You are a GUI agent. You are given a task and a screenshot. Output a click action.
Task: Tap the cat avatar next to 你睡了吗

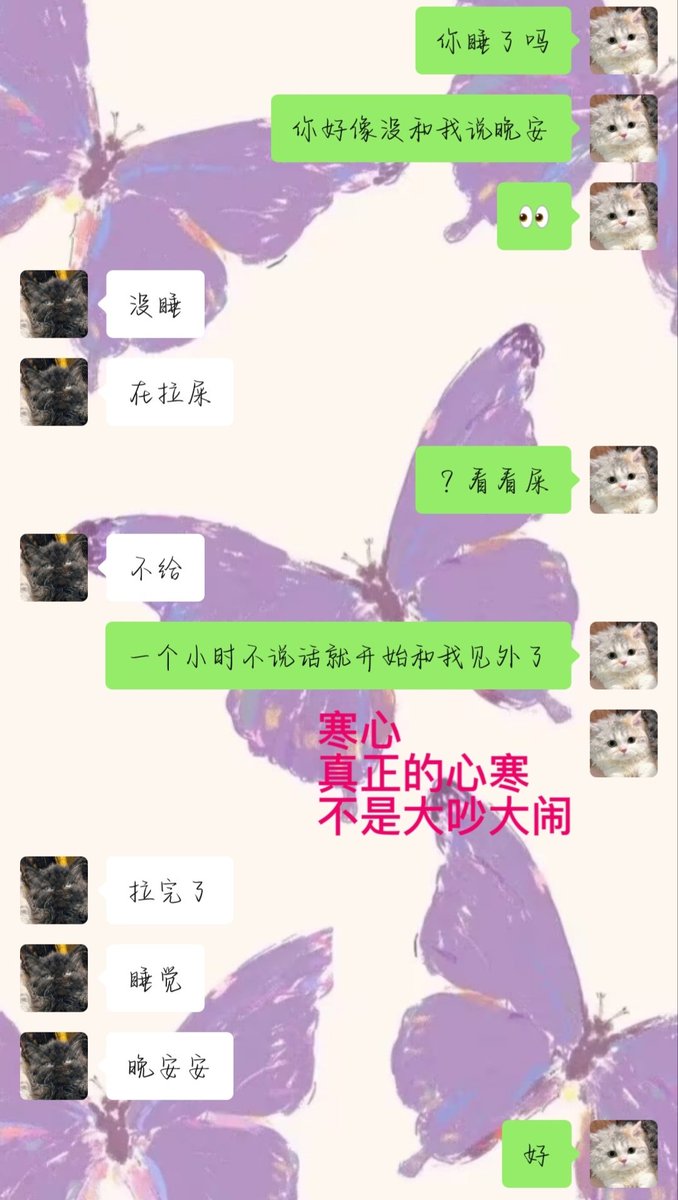(624, 40)
